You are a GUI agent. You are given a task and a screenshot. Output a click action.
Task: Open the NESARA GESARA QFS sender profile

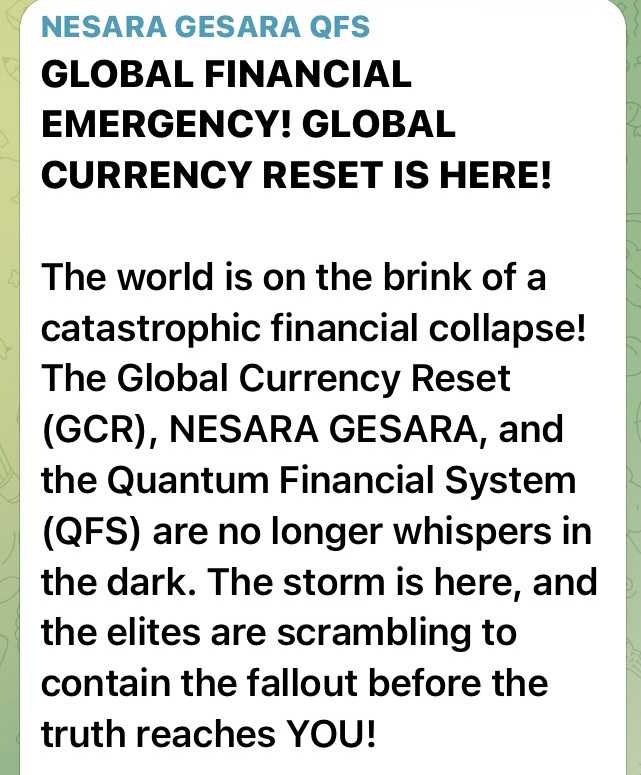point(205,27)
